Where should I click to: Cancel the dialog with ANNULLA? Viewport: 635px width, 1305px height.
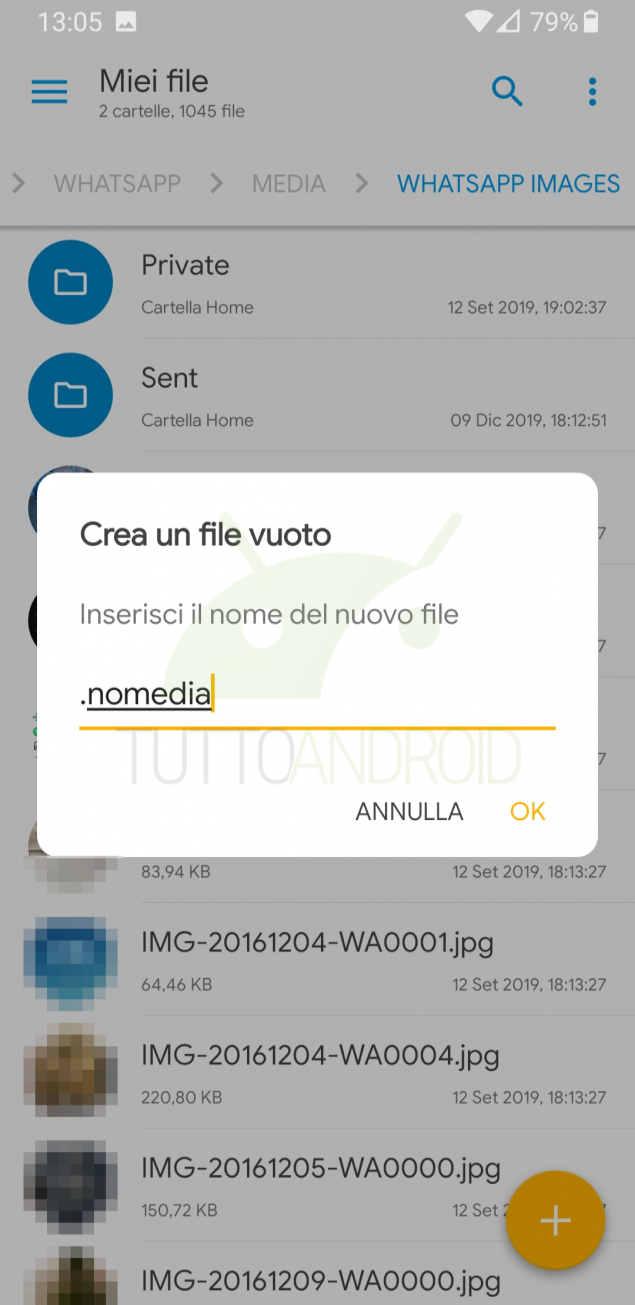[x=409, y=811]
